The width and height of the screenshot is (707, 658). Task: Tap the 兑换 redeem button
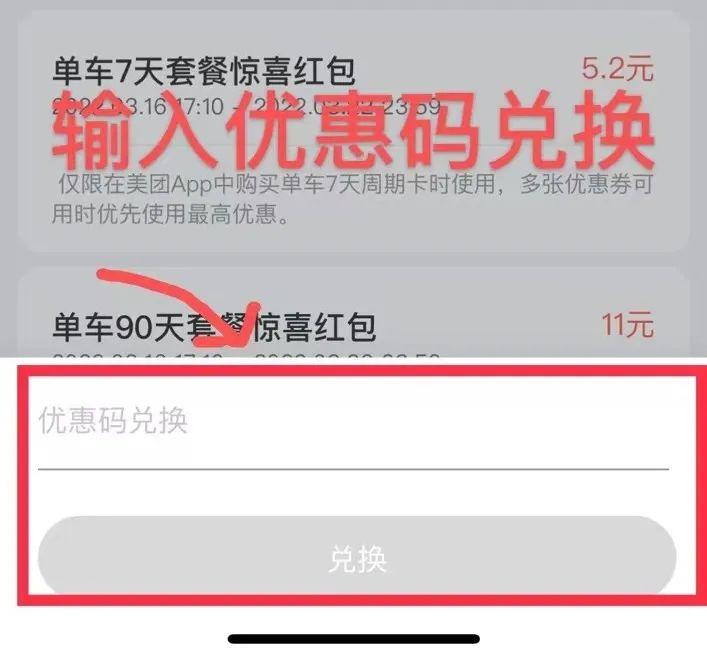[357, 558]
